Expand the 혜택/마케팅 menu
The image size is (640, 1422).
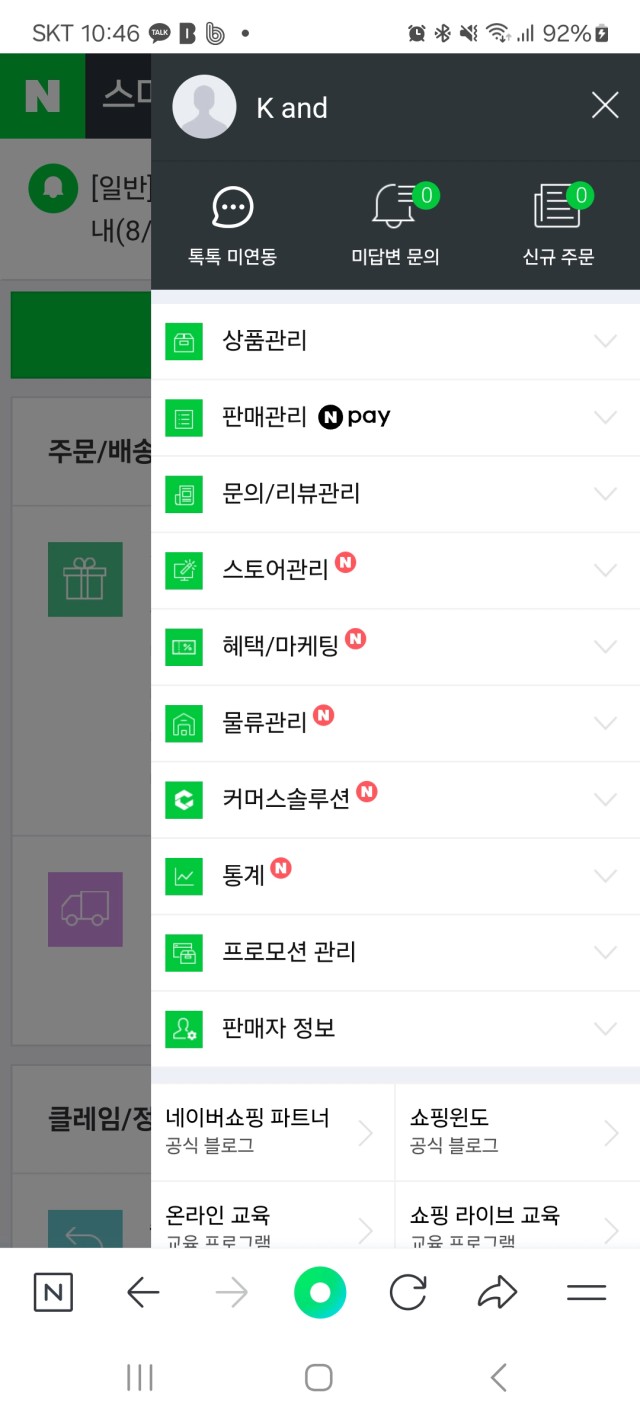coord(395,647)
